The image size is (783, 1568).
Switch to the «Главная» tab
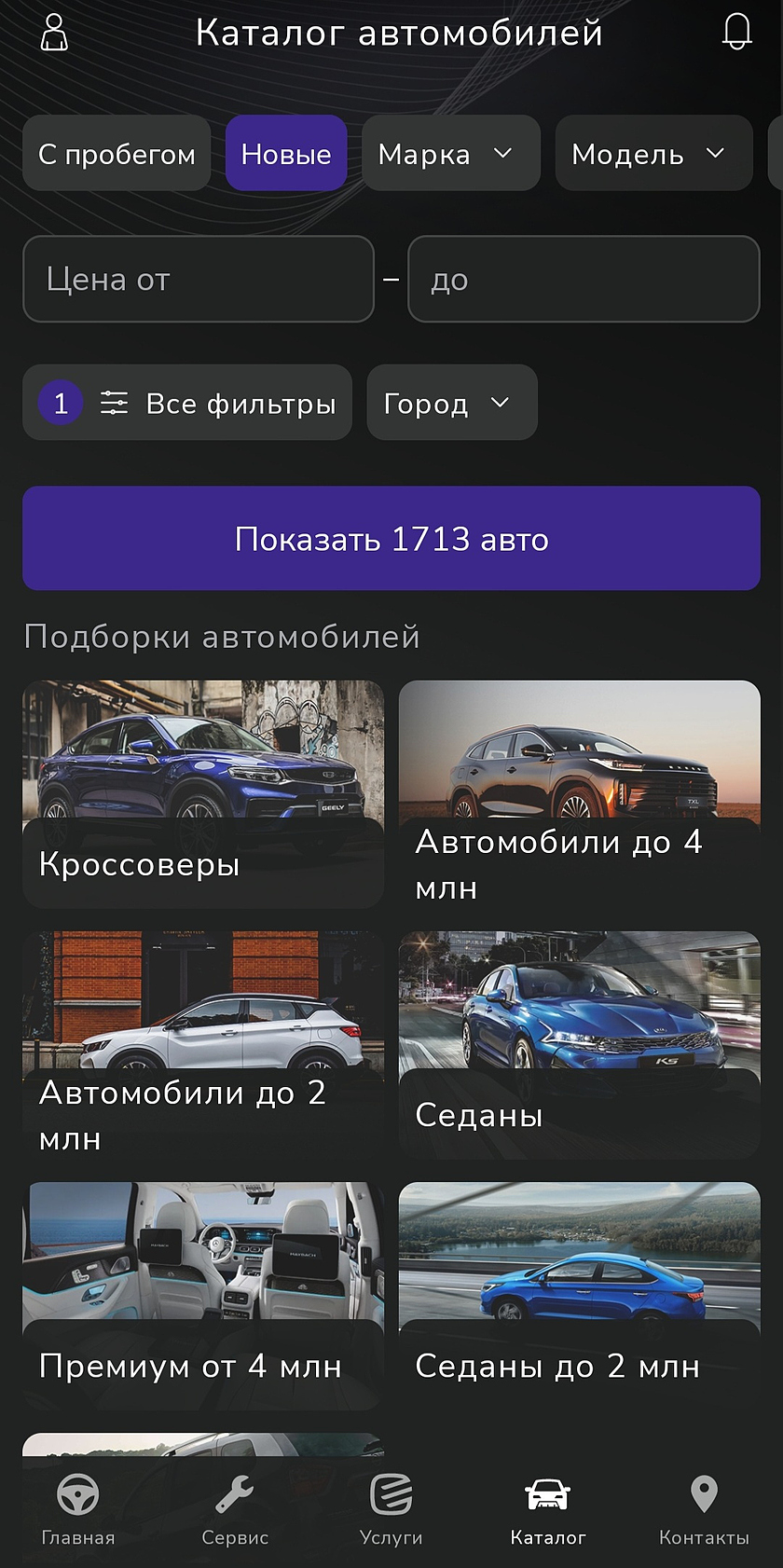78,1510
